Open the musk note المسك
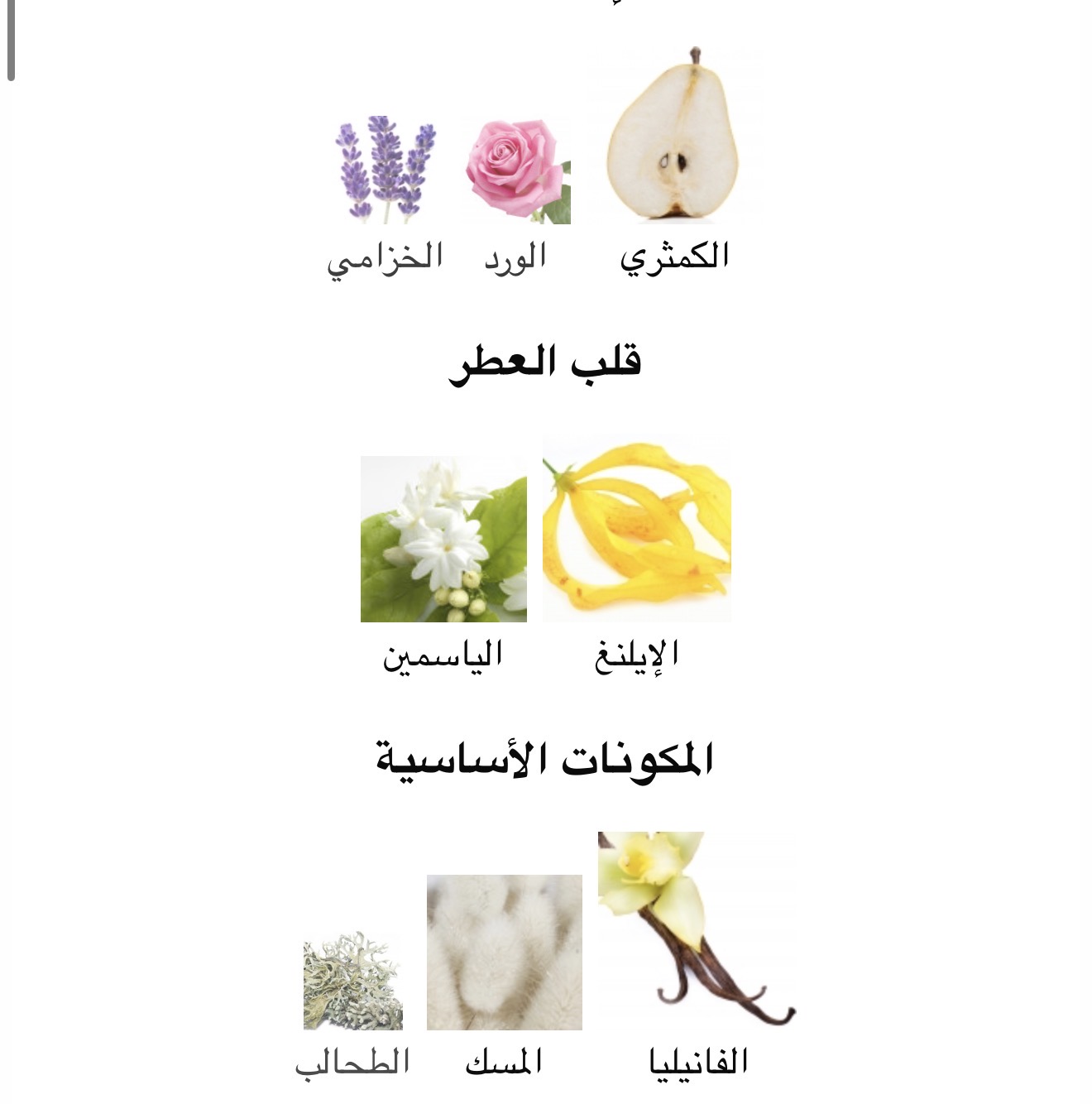The height and width of the screenshot is (1104, 1092). pos(504,952)
